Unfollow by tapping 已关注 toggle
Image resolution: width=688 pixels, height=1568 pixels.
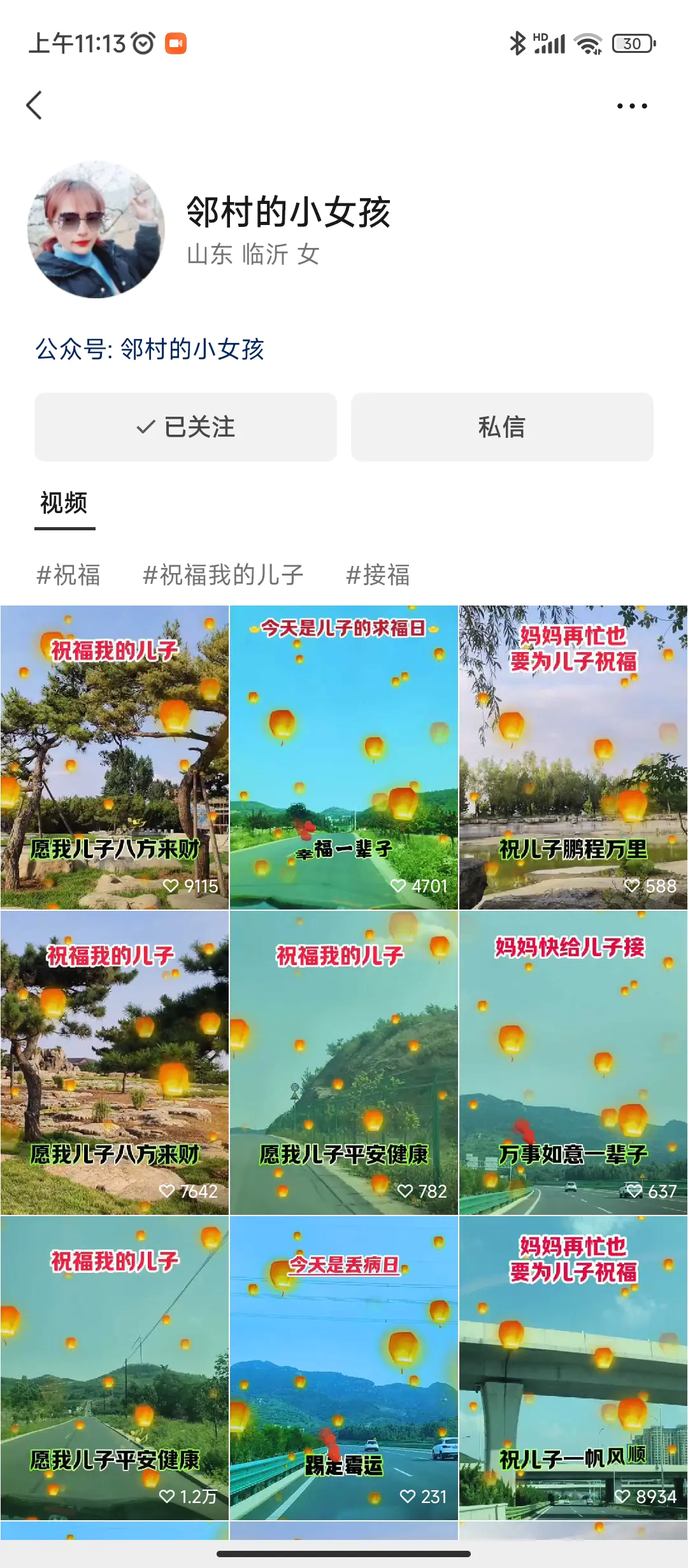click(x=184, y=427)
